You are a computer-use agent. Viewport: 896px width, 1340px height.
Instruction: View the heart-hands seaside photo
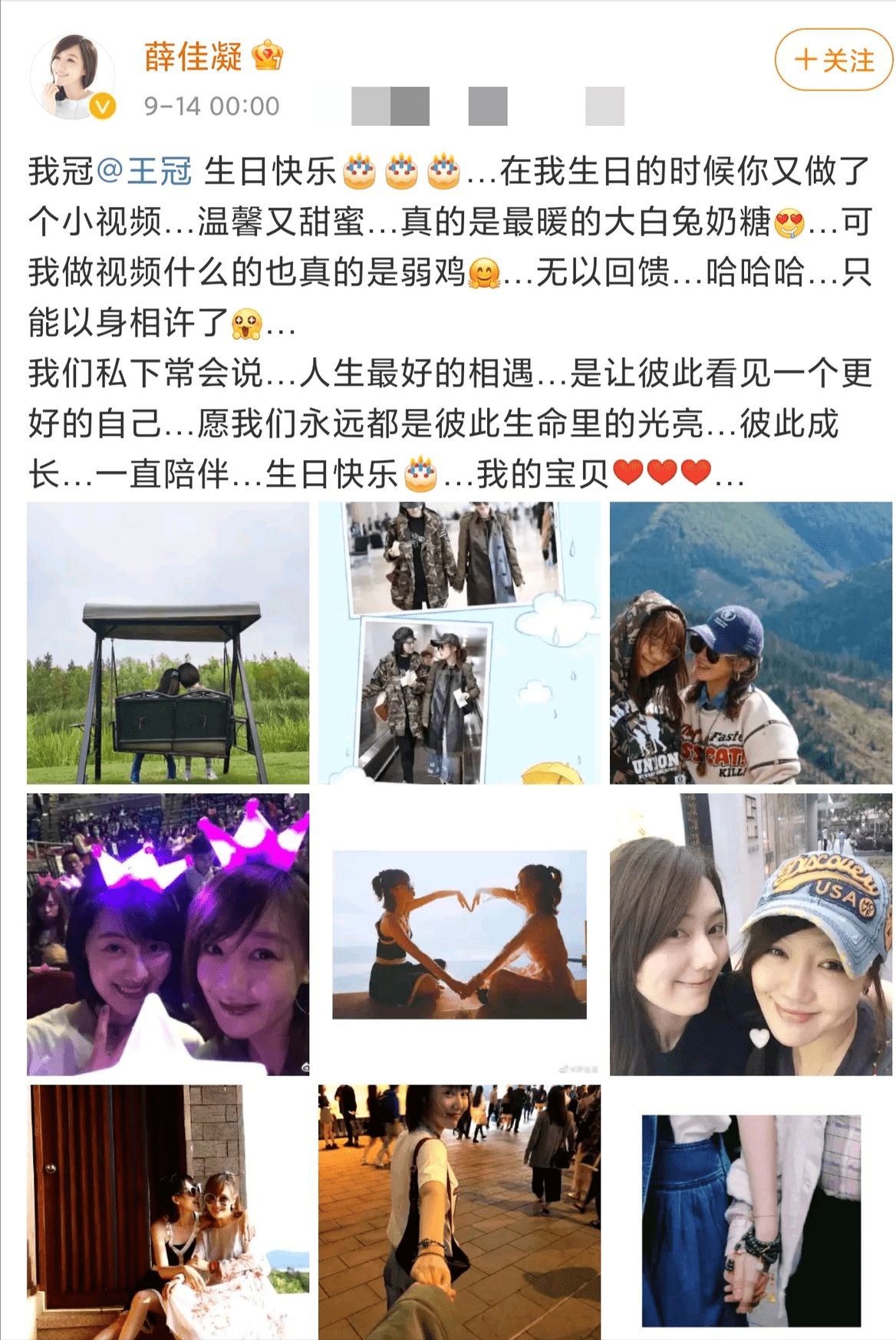point(460,934)
